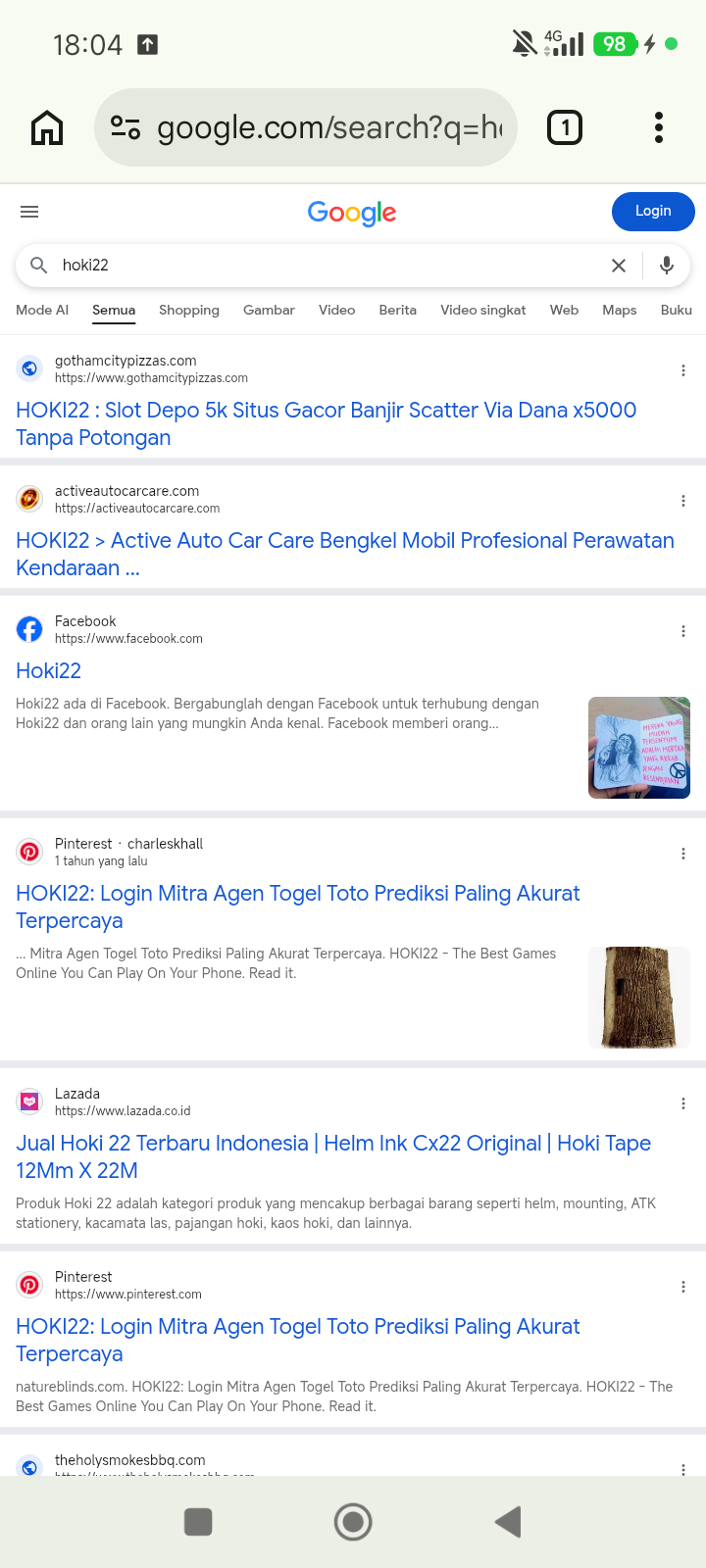Open the gothamcitypizzas.com HOKI22 Slot Depo result
Viewport: 706px width, 1568px height.
(327, 423)
